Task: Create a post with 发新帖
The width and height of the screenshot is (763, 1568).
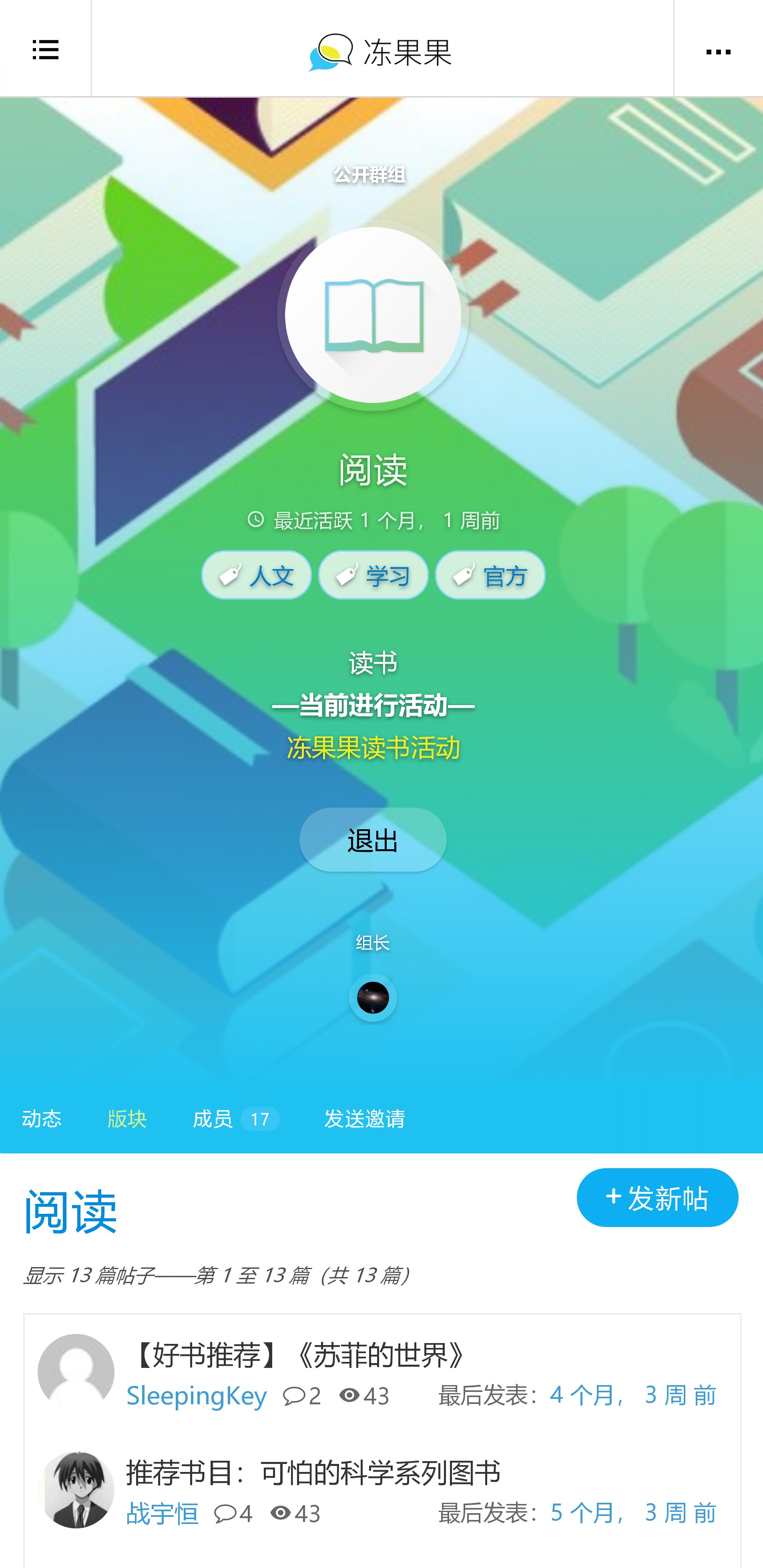Action: (x=657, y=1197)
